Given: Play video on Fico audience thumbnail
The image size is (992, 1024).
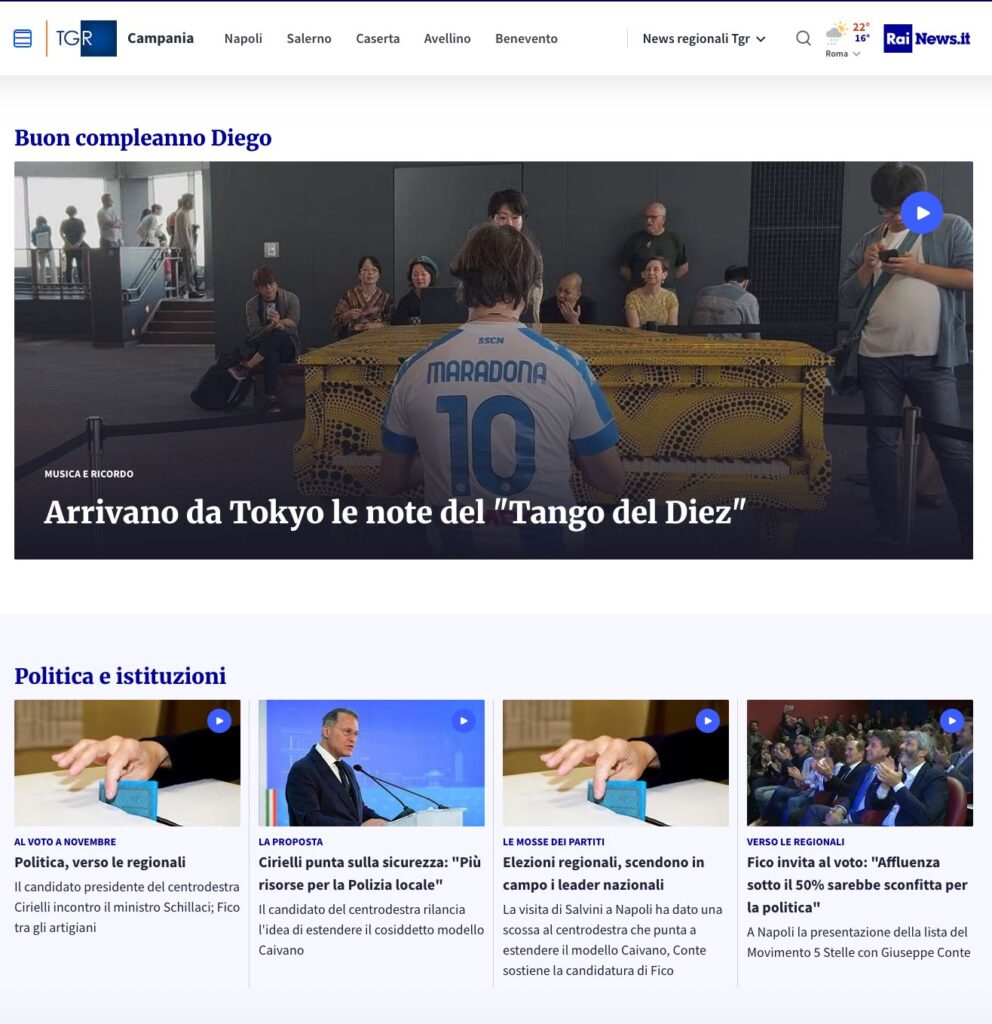Looking at the screenshot, I should [951, 721].
